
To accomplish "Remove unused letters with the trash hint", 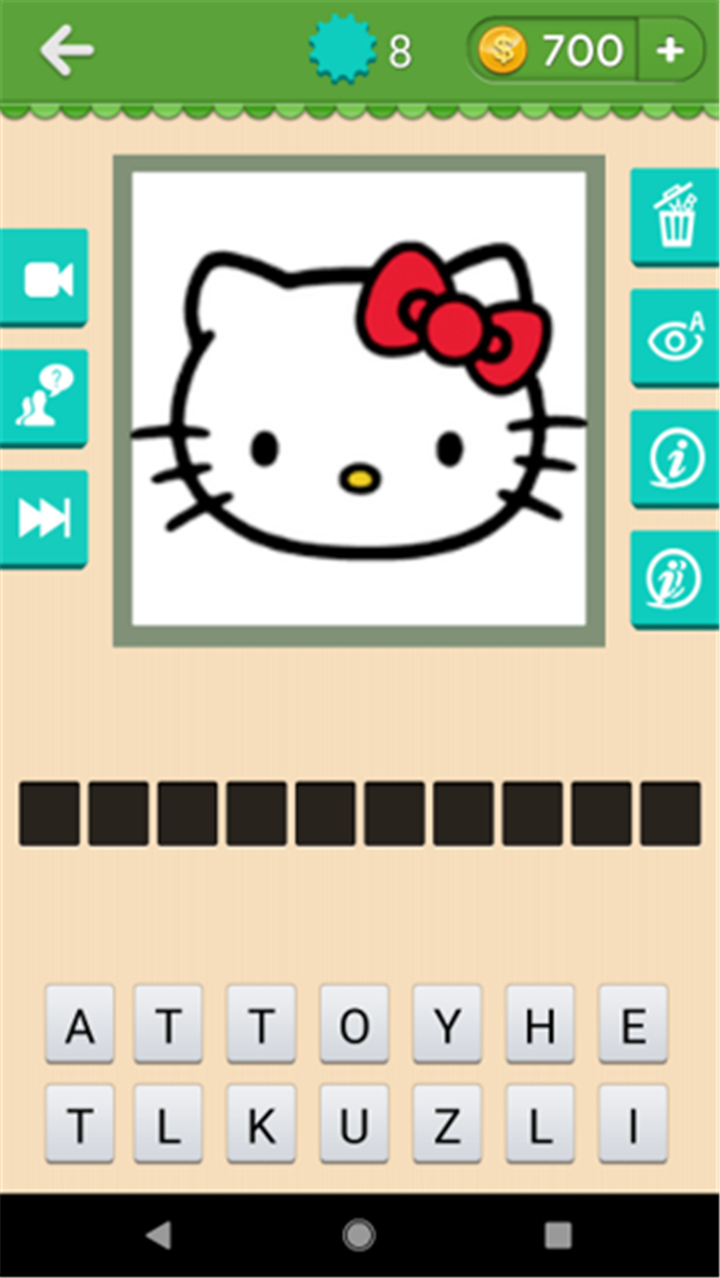I will 675,216.
